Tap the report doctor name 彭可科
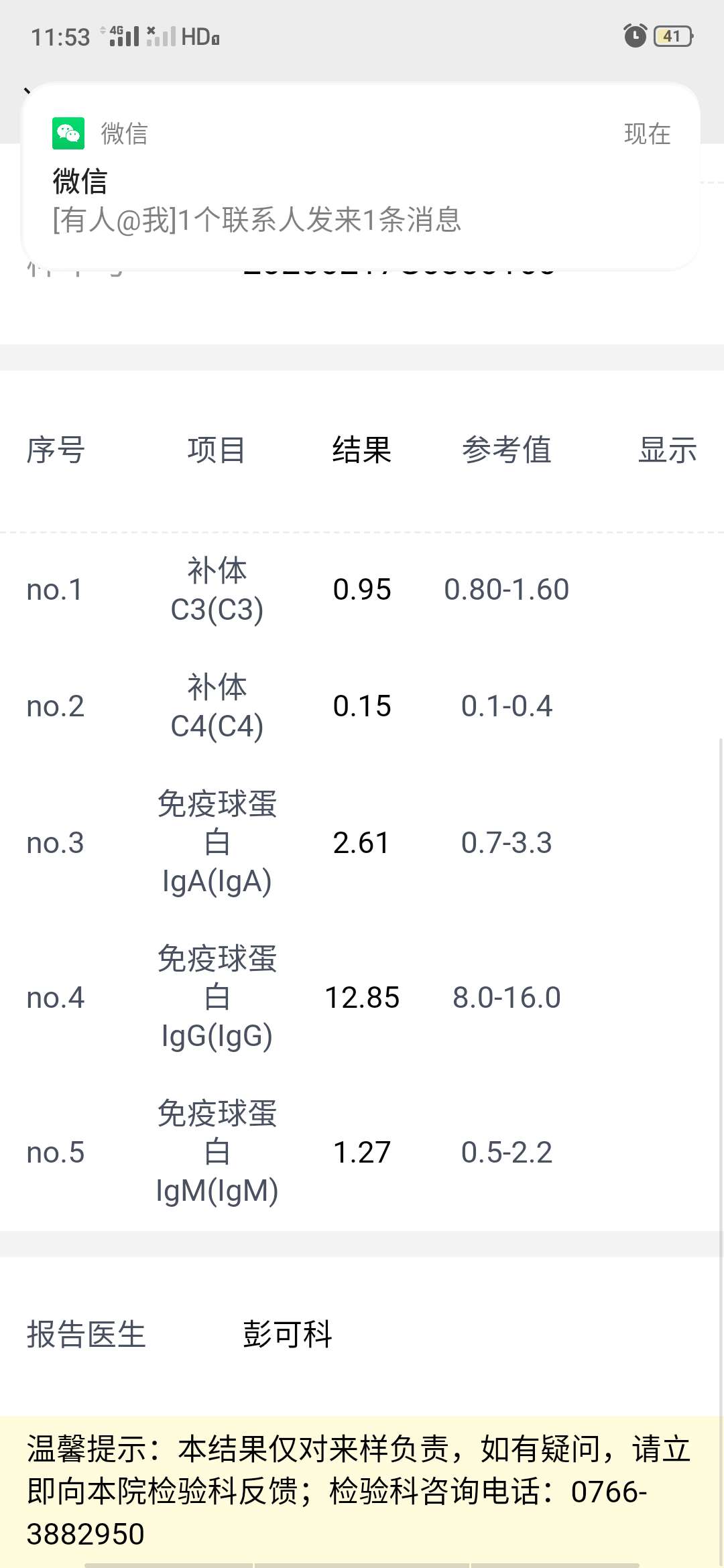This screenshot has height=1568, width=724. 288,1335
